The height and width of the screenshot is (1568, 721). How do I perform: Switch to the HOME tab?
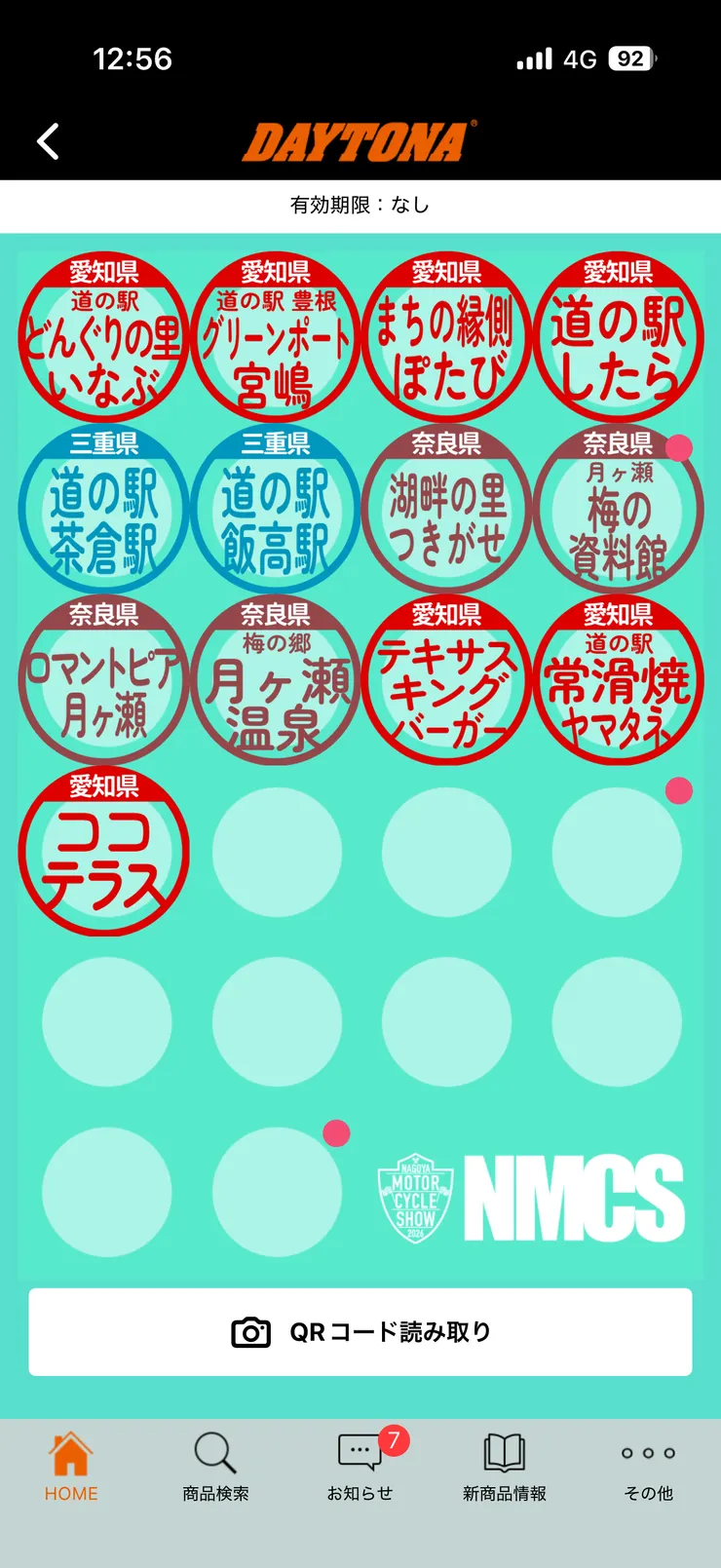coord(71,1466)
